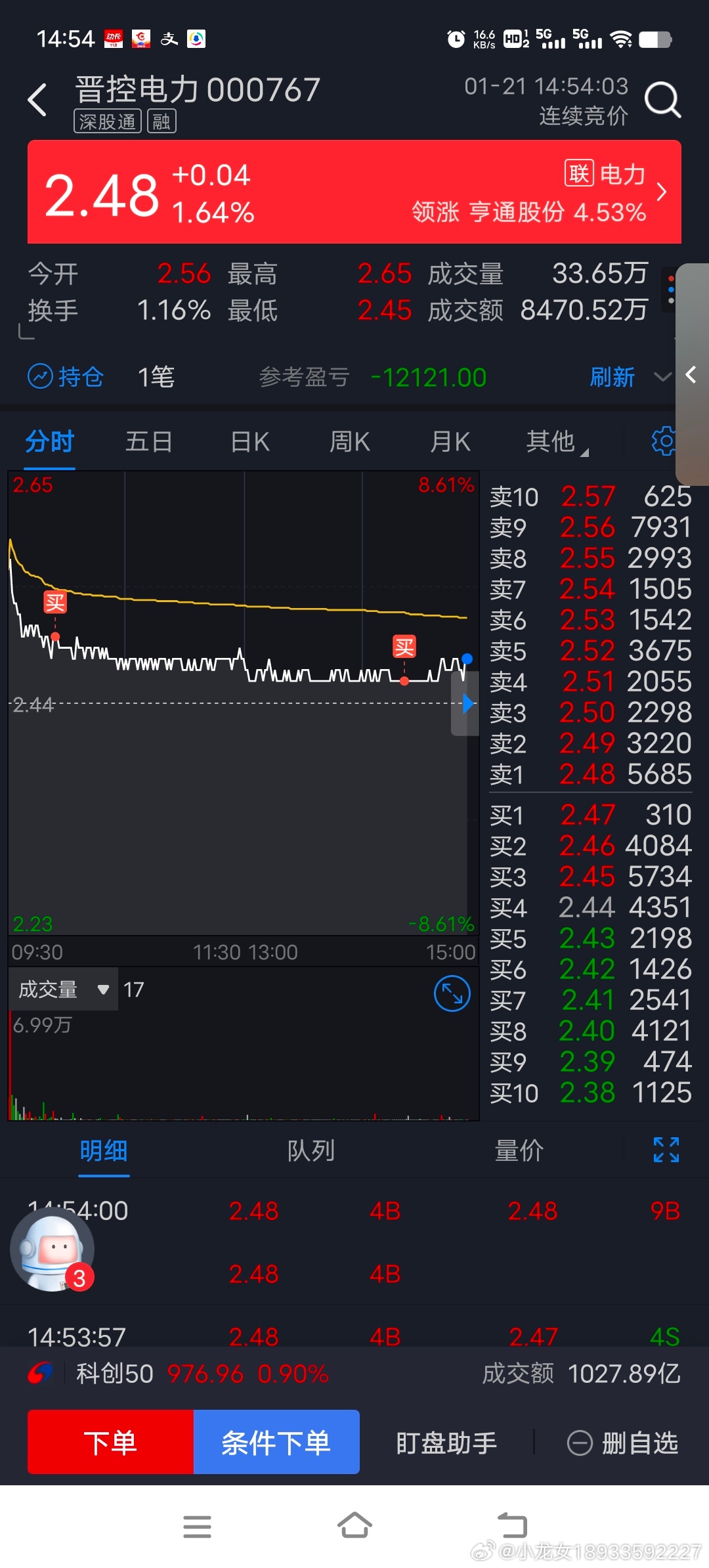The image size is (709, 1568).
Task: Switch to the 队列 tab
Action: [x=311, y=1150]
